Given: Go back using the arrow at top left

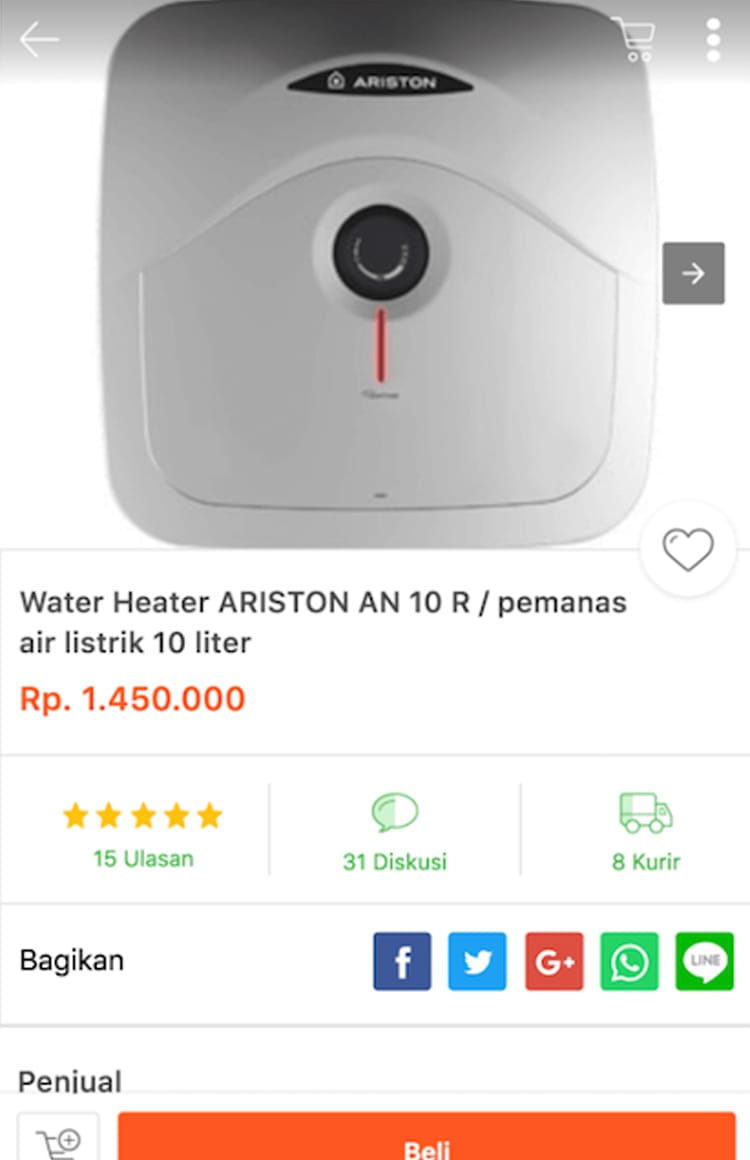Looking at the screenshot, I should coord(38,40).
